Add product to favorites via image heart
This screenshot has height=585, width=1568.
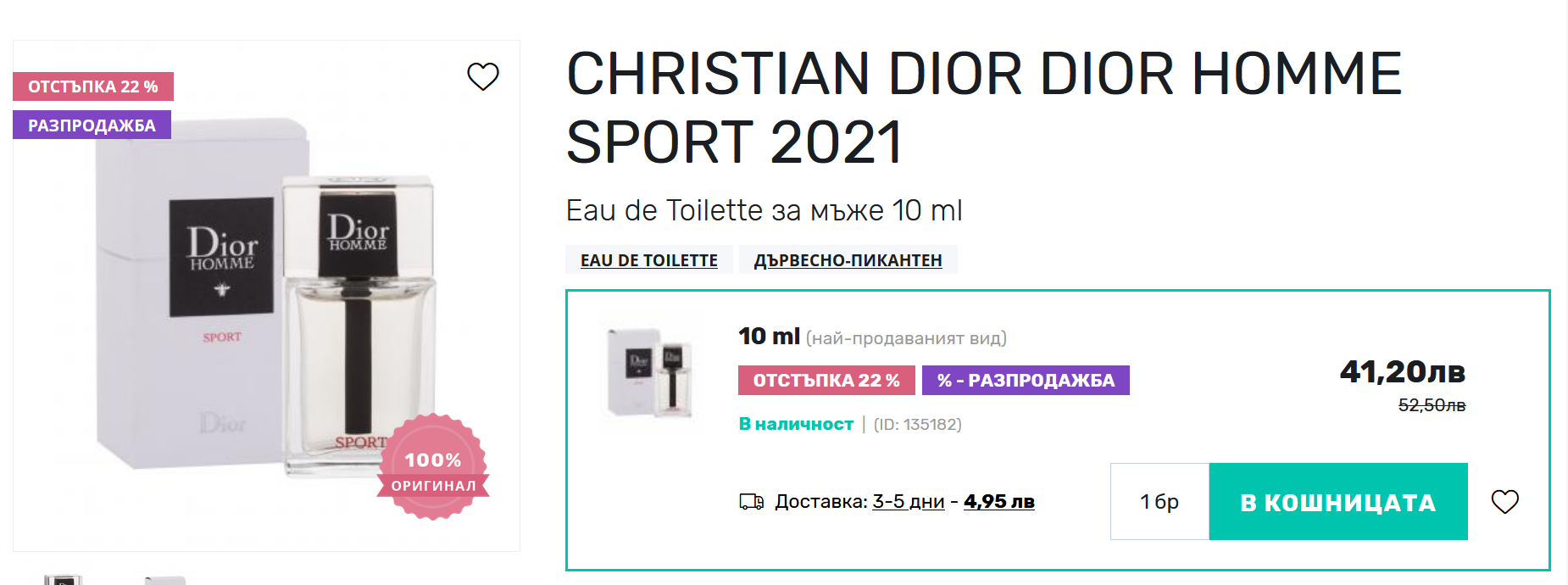483,76
